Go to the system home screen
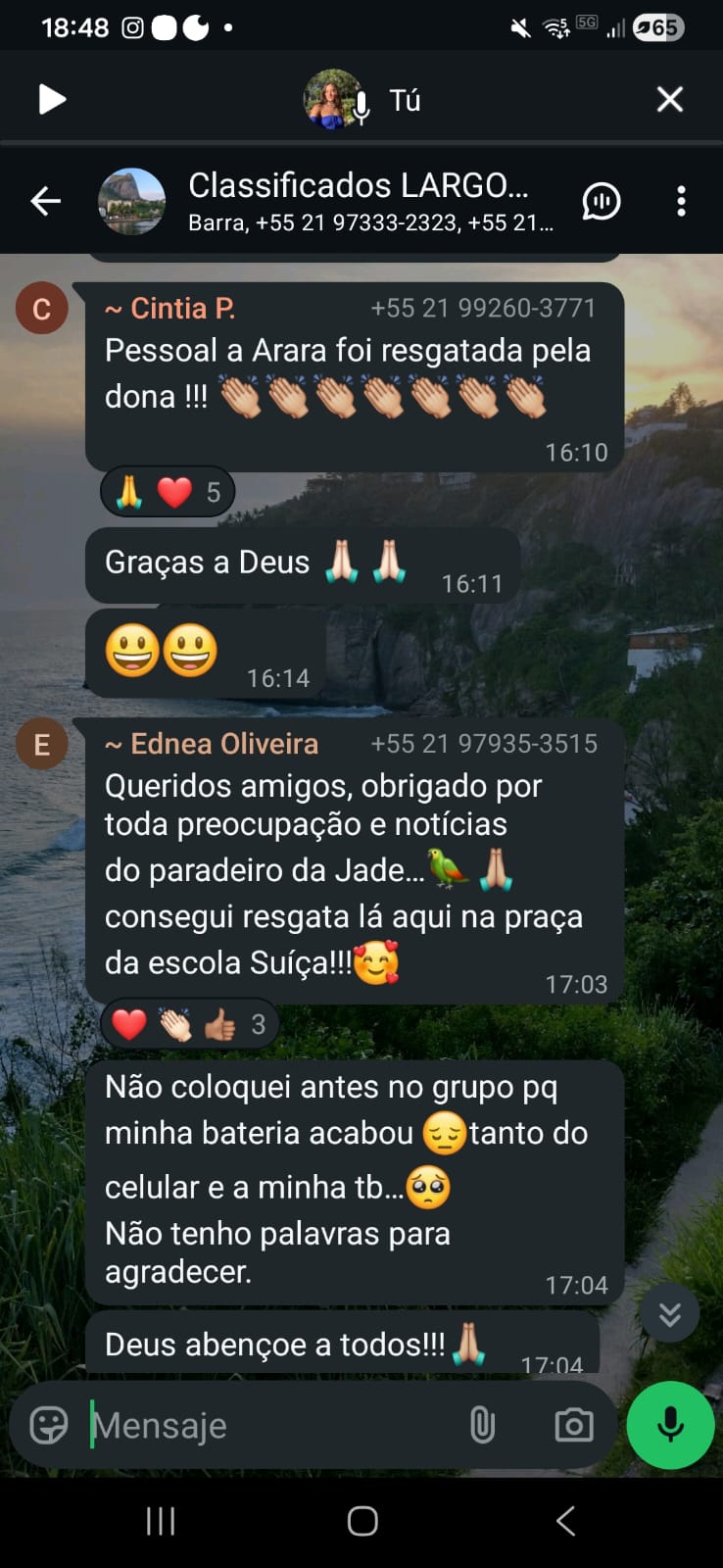 tap(362, 1521)
